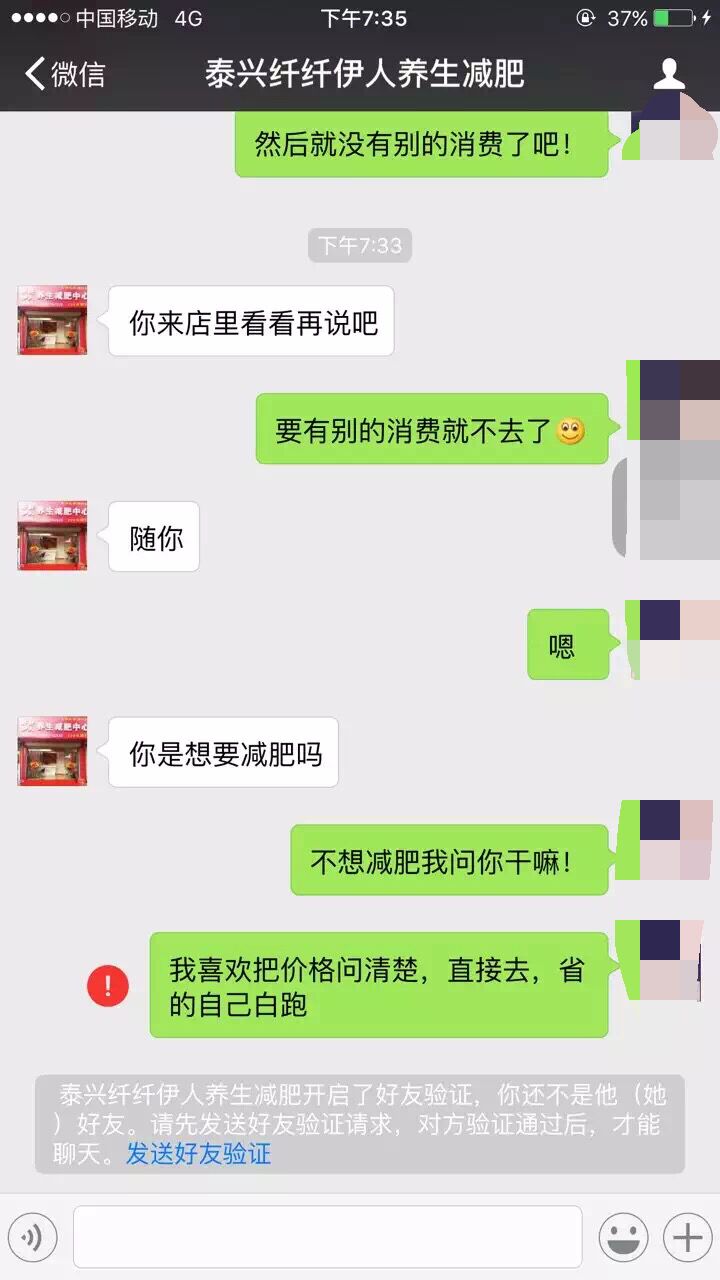The height and width of the screenshot is (1280, 720).
Task: Switch to voice input using the speaker icon
Action: click(33, 1237)
